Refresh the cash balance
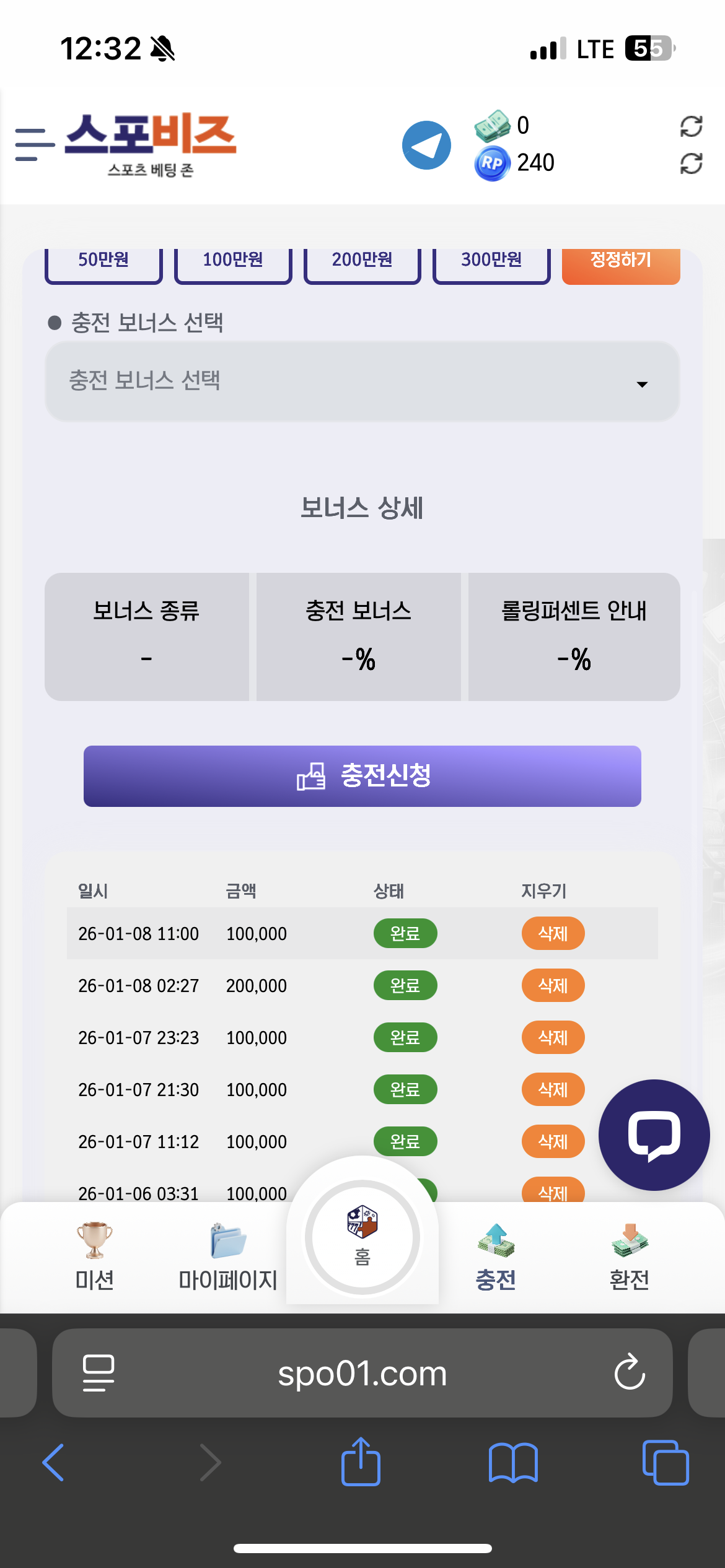The width and height of the screenshot is (725, 1568). [x=690, y=126]
